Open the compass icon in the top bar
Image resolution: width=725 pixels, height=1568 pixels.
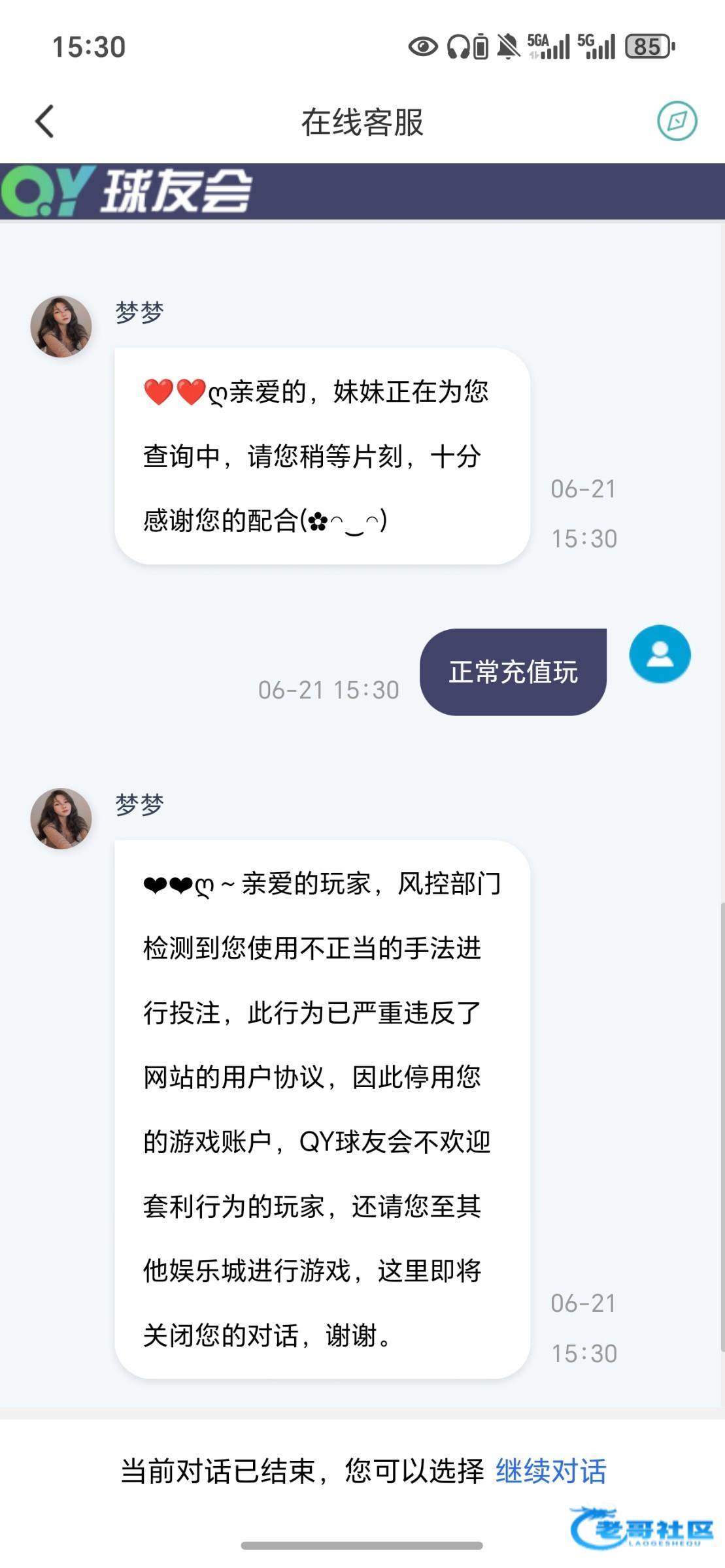677,121
